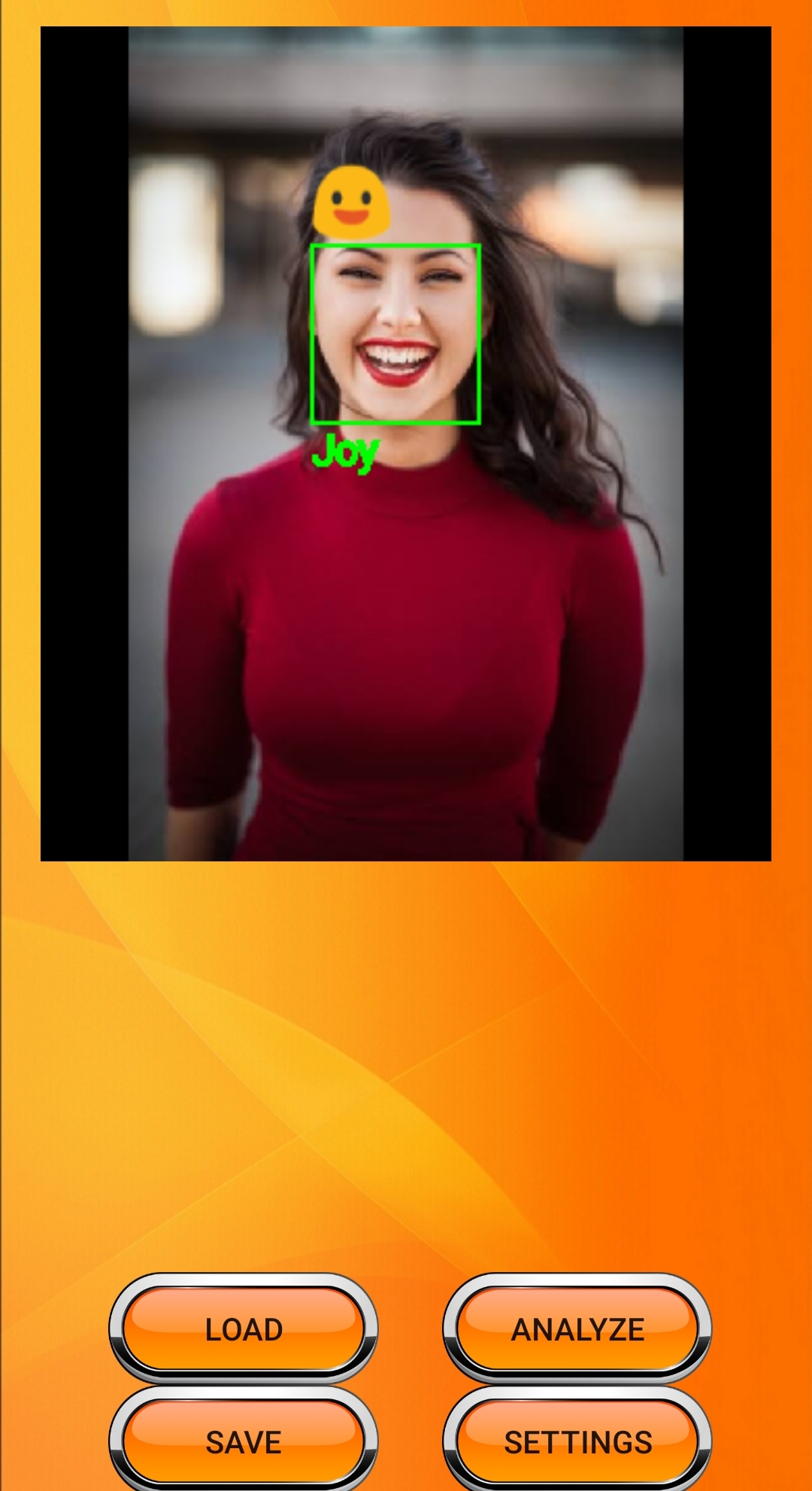The image size is (812, 1491).
Task: Save the analyzed image
Action: (x=244, y=1441)
